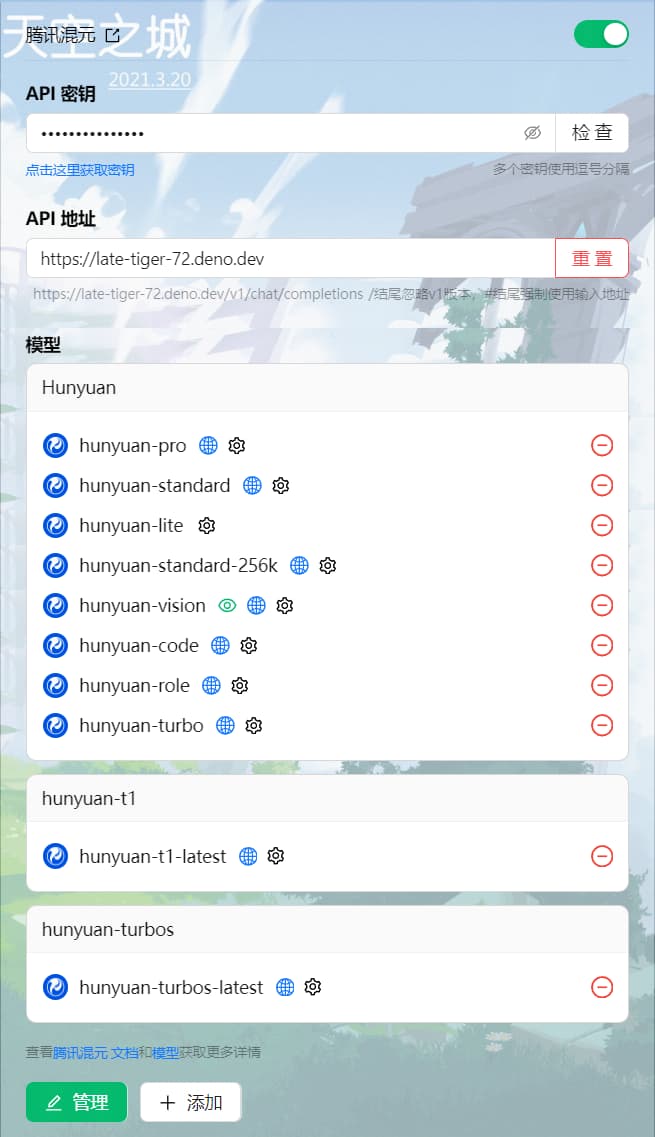Image resolution: width=655 pixels, height=1137 pixels.
Task: Tap the green 管理 button
Action: [x=77, y=1102]
